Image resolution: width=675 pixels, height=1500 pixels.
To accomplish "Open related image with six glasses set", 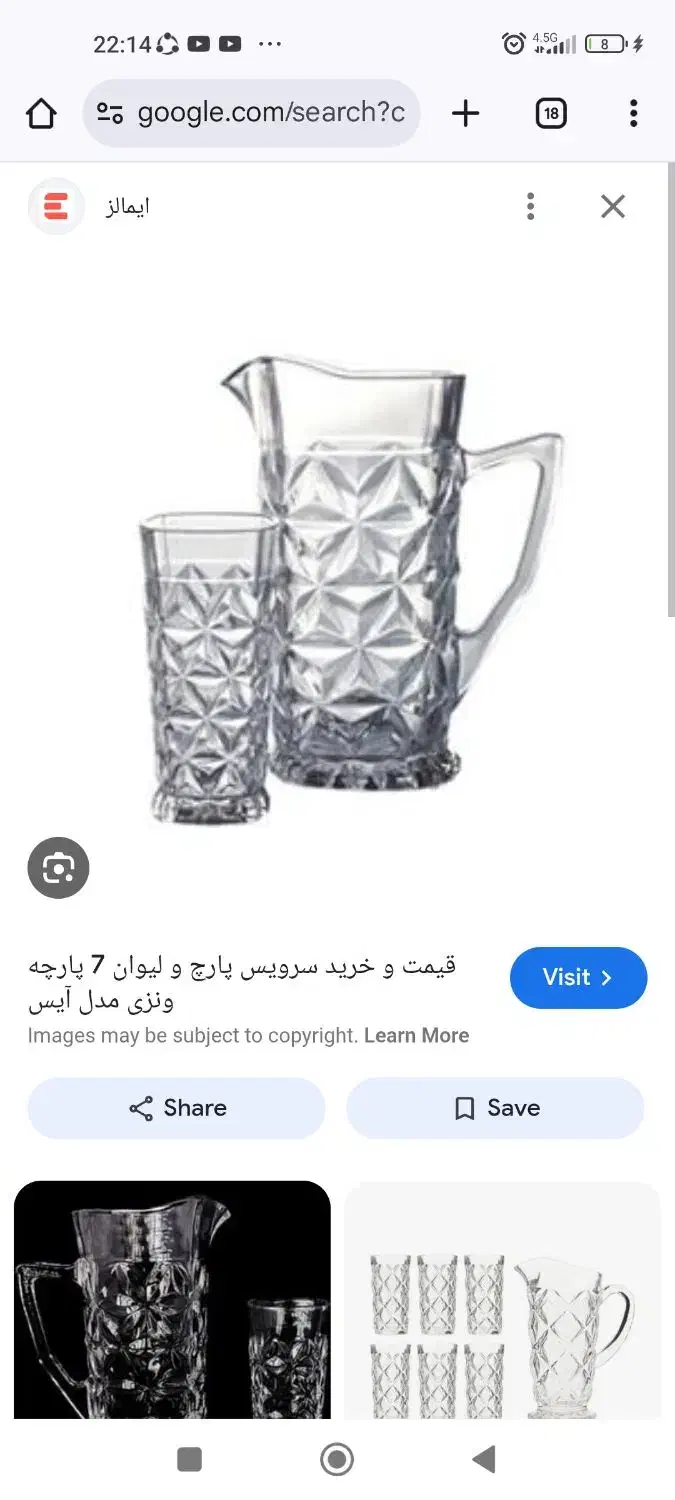I will tap(502, 1300).
